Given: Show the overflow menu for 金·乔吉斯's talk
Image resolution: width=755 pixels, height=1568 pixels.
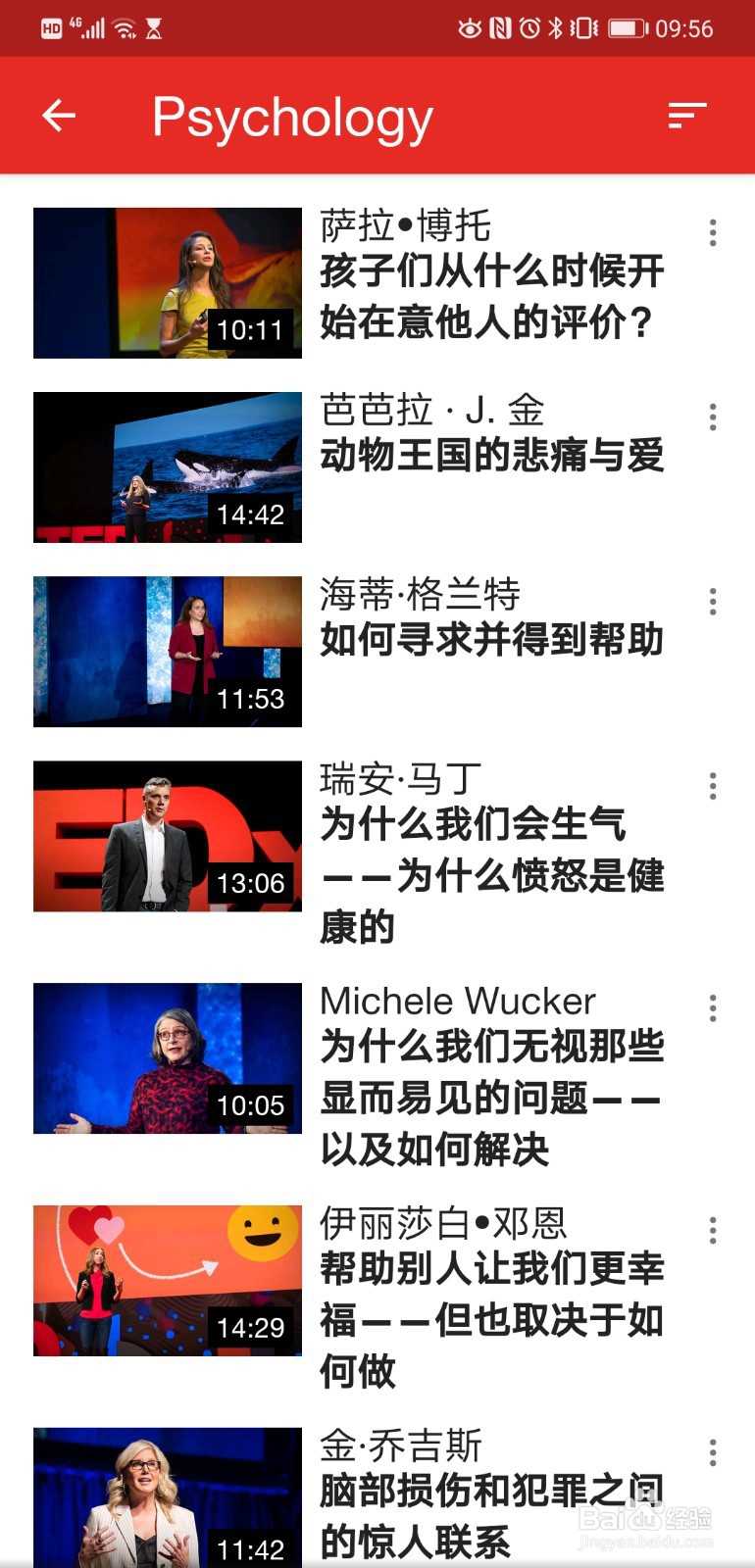Looking at the screenshot, I should (713, 1453).
